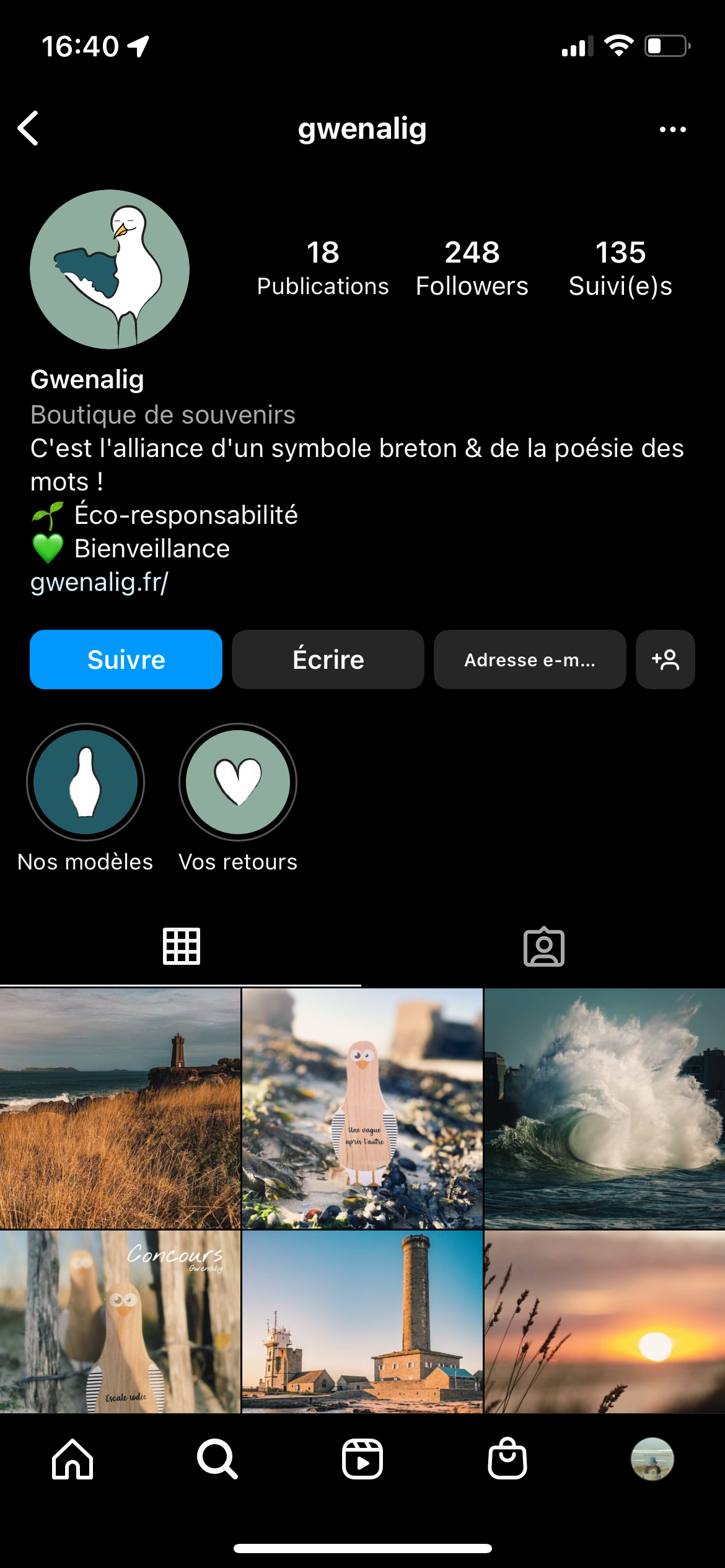
Task: View the Nos modèles story highlight
Action: point(86,782)
